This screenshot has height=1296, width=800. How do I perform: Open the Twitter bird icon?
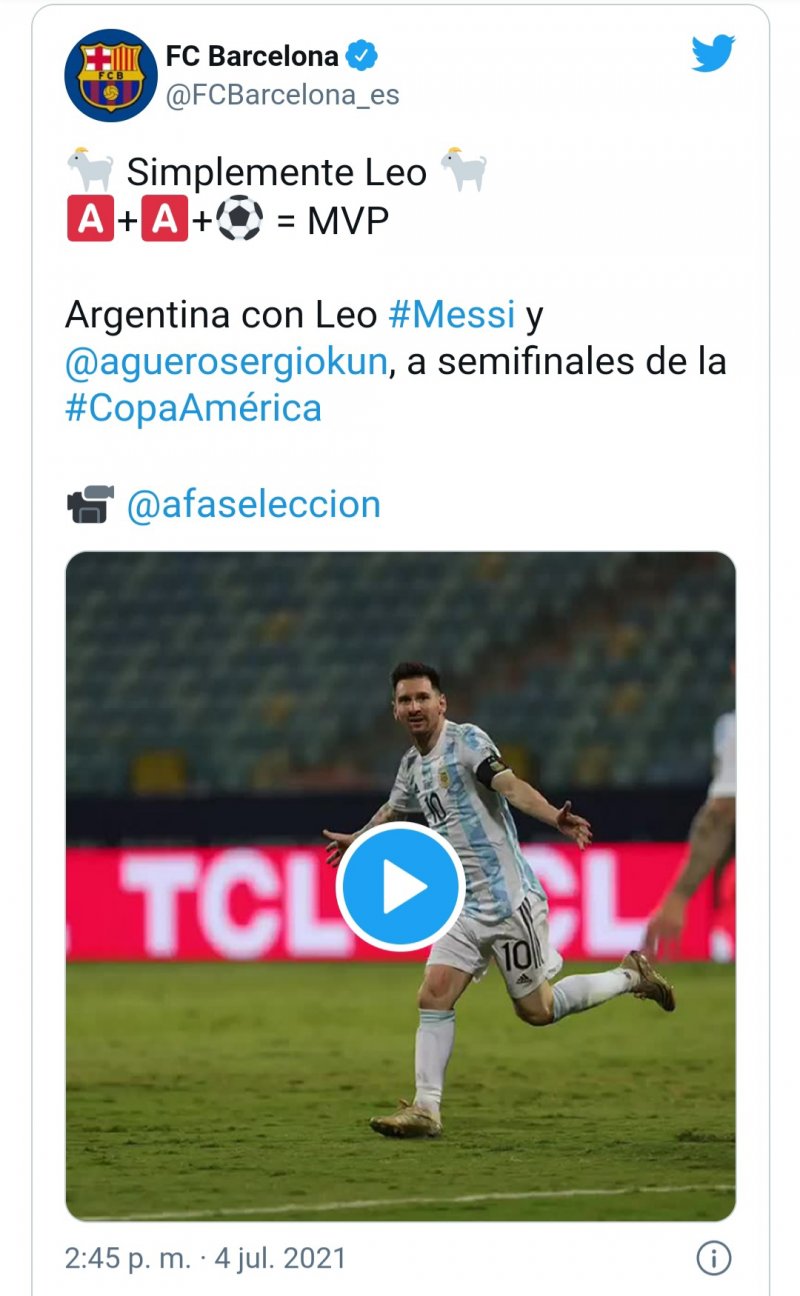[713, 54]
